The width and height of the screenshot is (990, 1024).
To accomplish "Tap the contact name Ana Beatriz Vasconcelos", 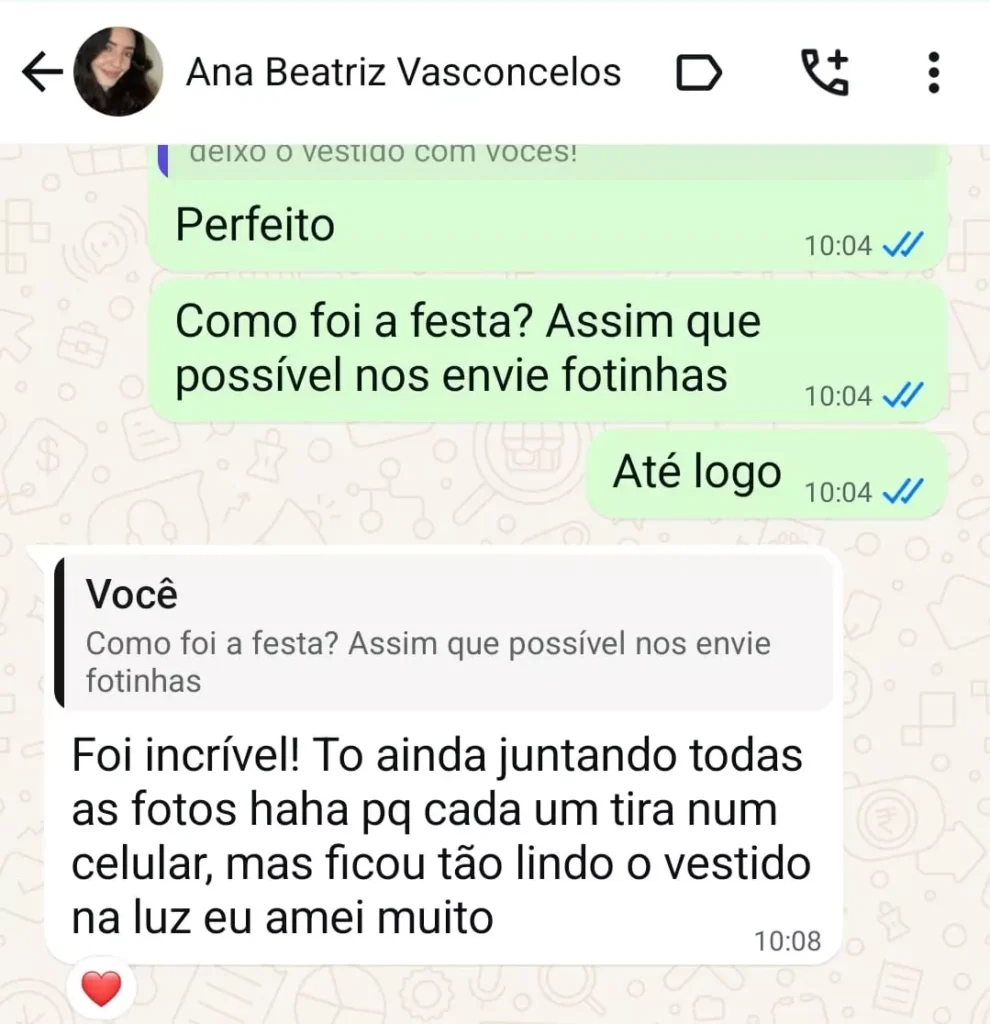I will (403, 72).
